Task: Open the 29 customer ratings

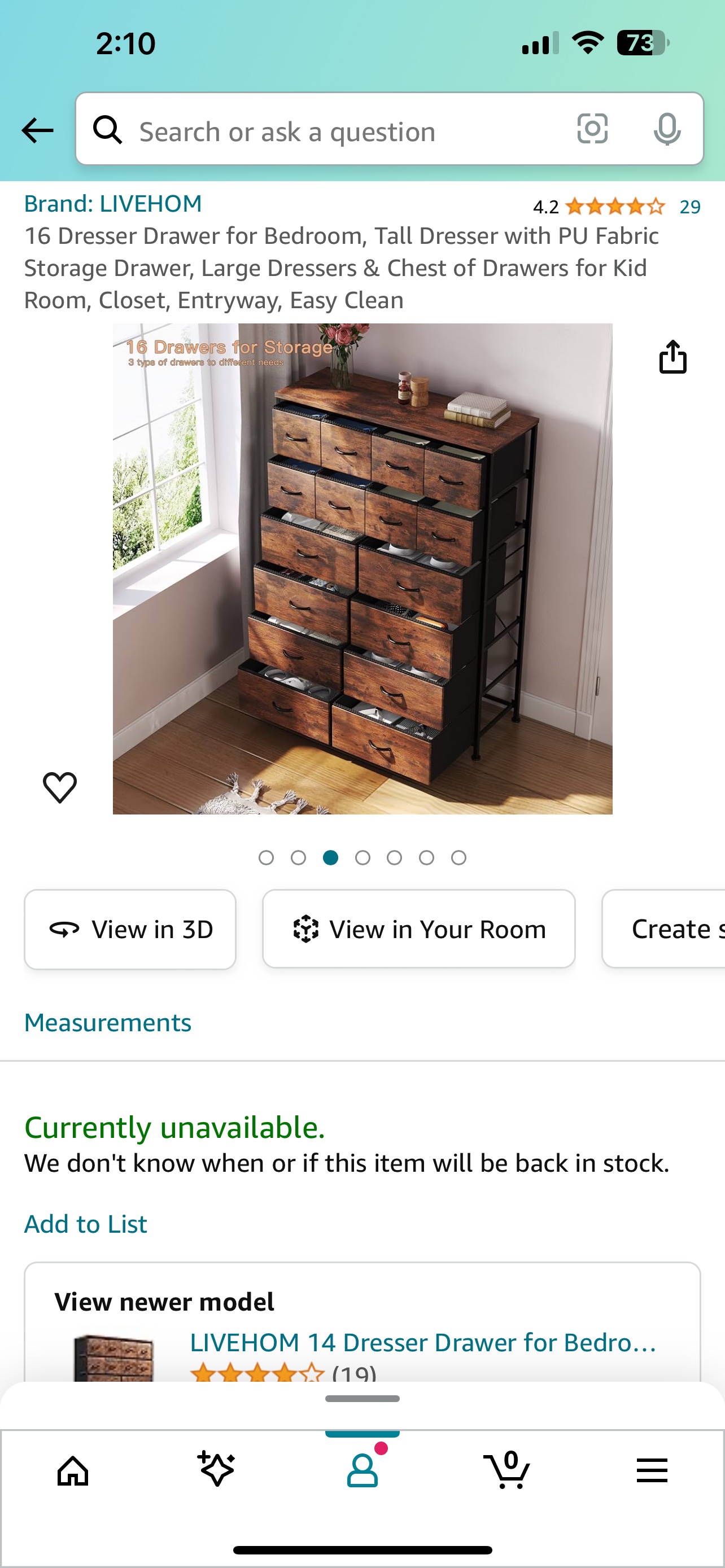Action: point(689,207)
